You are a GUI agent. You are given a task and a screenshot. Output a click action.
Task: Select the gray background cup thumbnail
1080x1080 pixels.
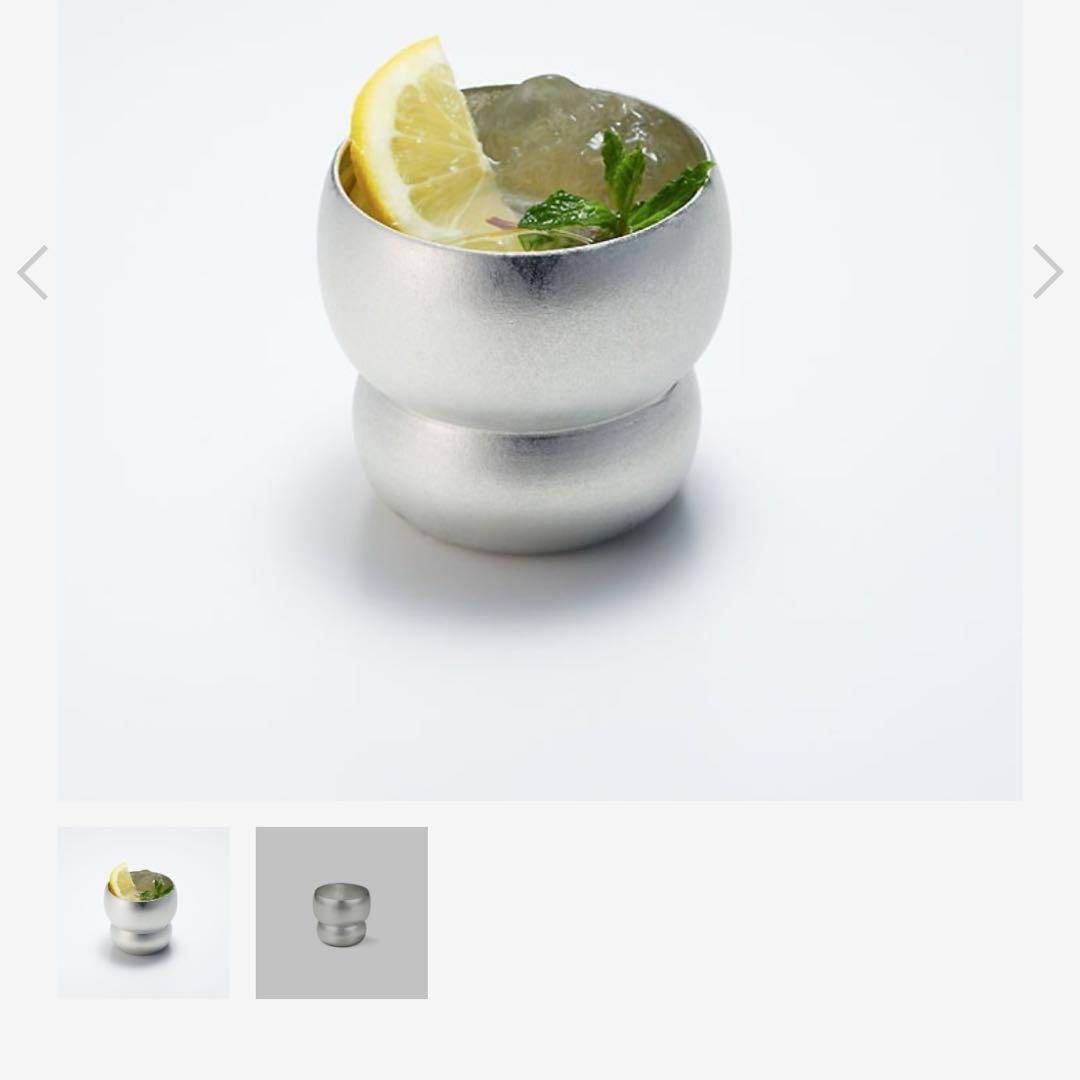point(342,912)
